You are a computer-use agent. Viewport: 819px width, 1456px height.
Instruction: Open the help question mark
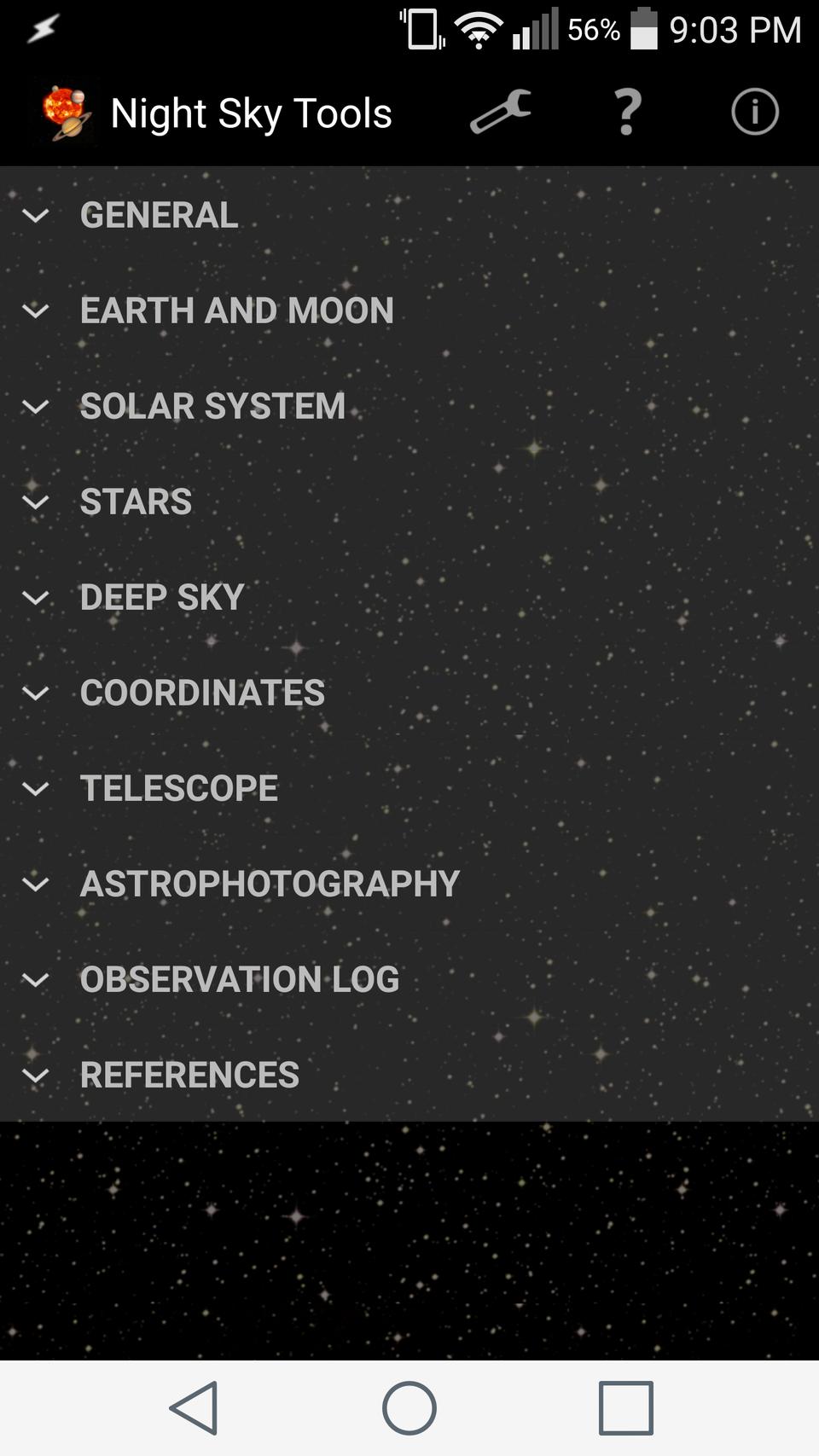[x=628, y=112]
